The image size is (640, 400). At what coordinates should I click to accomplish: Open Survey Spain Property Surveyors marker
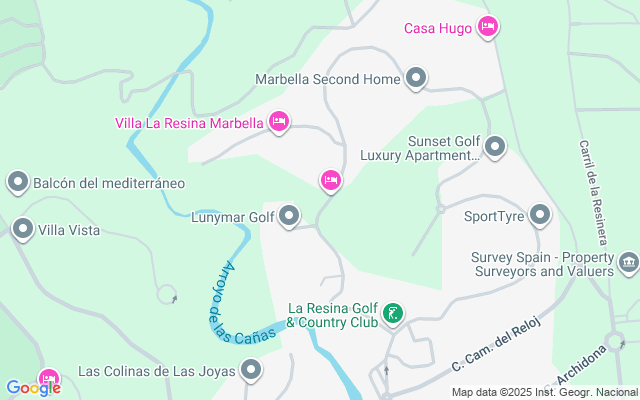(x=628, y=264)
